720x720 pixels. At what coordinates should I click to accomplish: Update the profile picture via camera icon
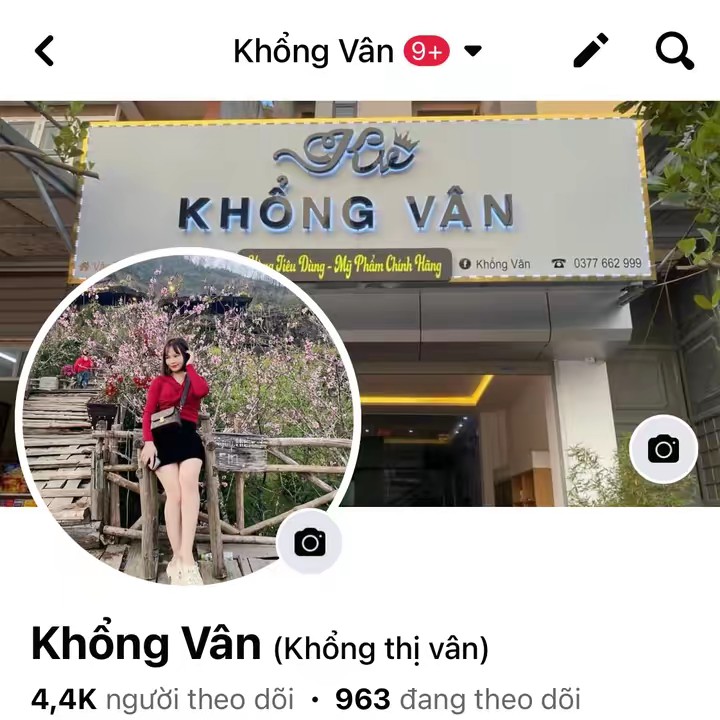tap(309, 542)
